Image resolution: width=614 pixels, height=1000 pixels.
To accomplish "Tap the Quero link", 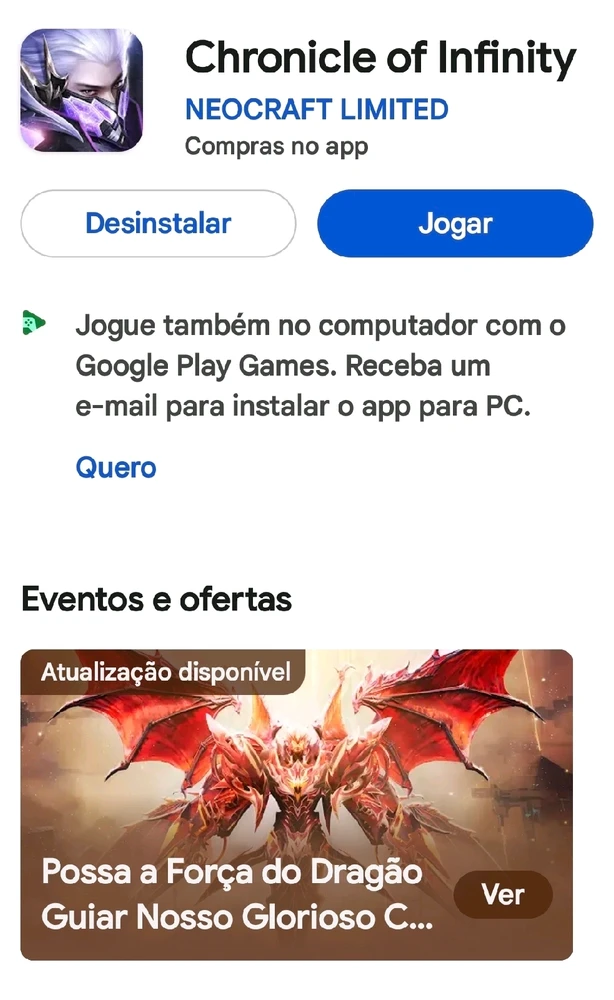I will [116, 467].
